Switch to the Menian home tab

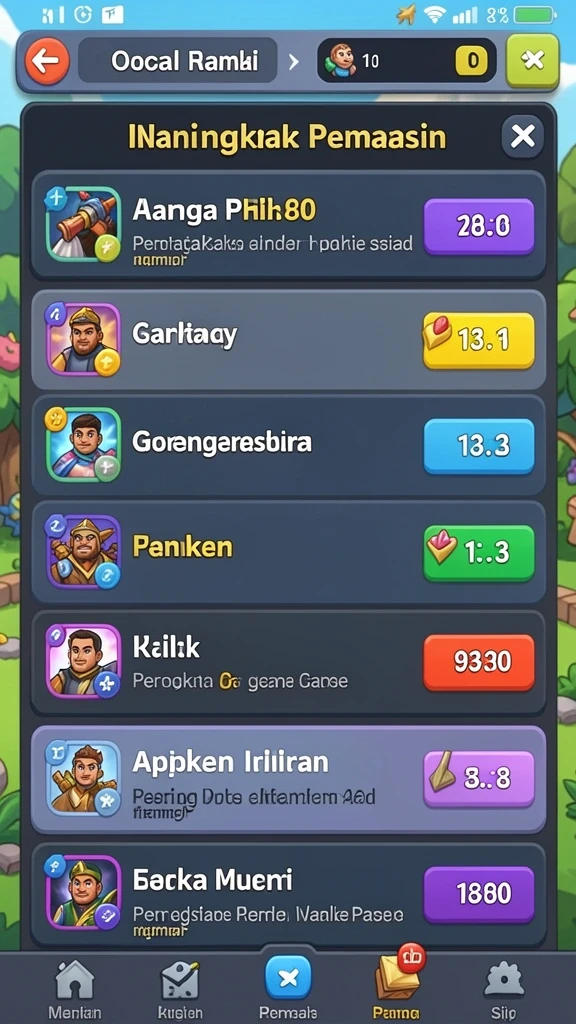74,987
